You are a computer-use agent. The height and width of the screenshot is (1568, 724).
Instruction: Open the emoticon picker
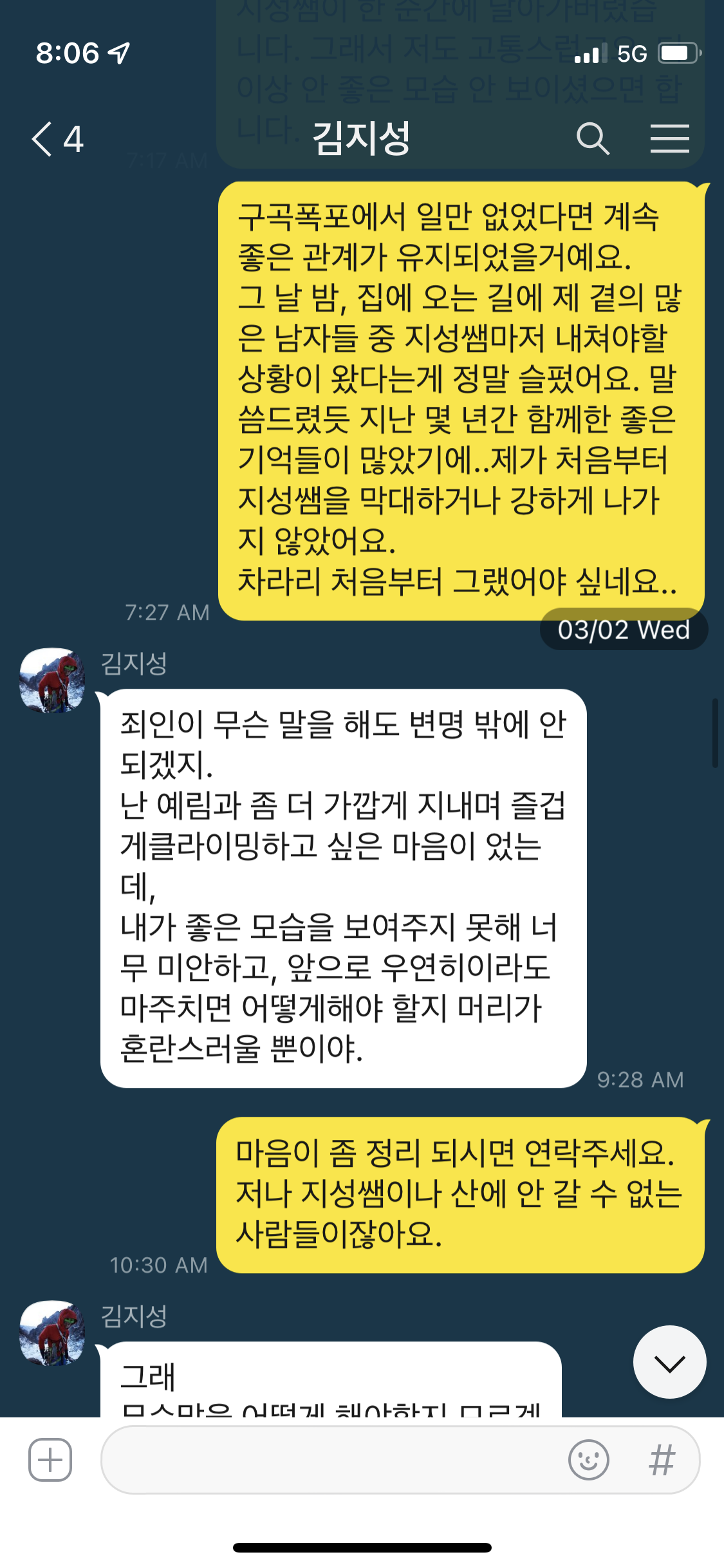coord(588,1459)
